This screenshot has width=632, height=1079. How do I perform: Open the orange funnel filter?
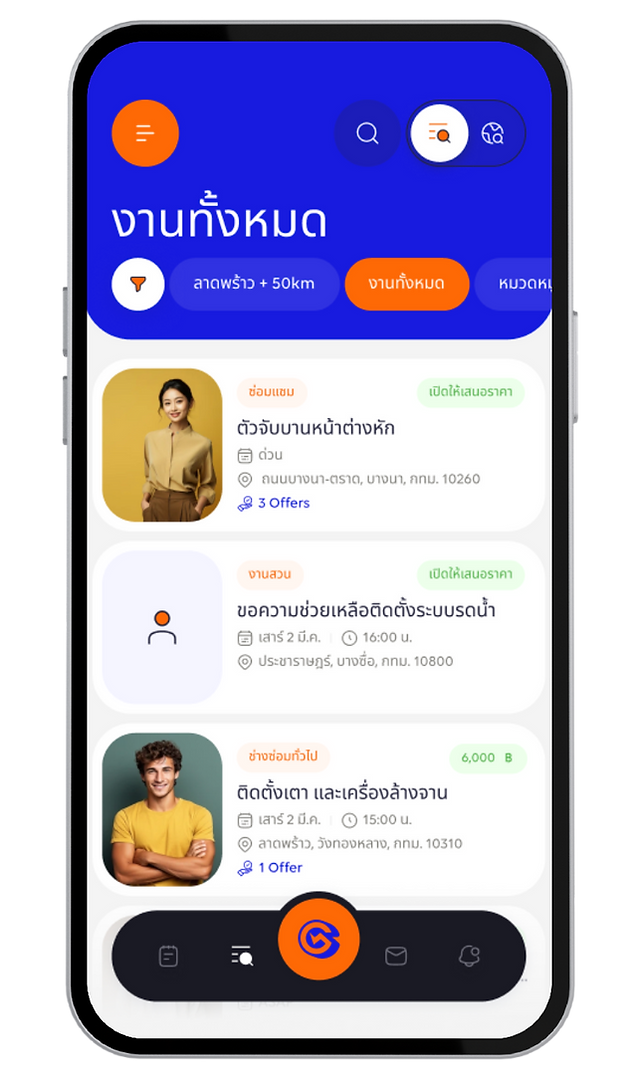(138, 284)
